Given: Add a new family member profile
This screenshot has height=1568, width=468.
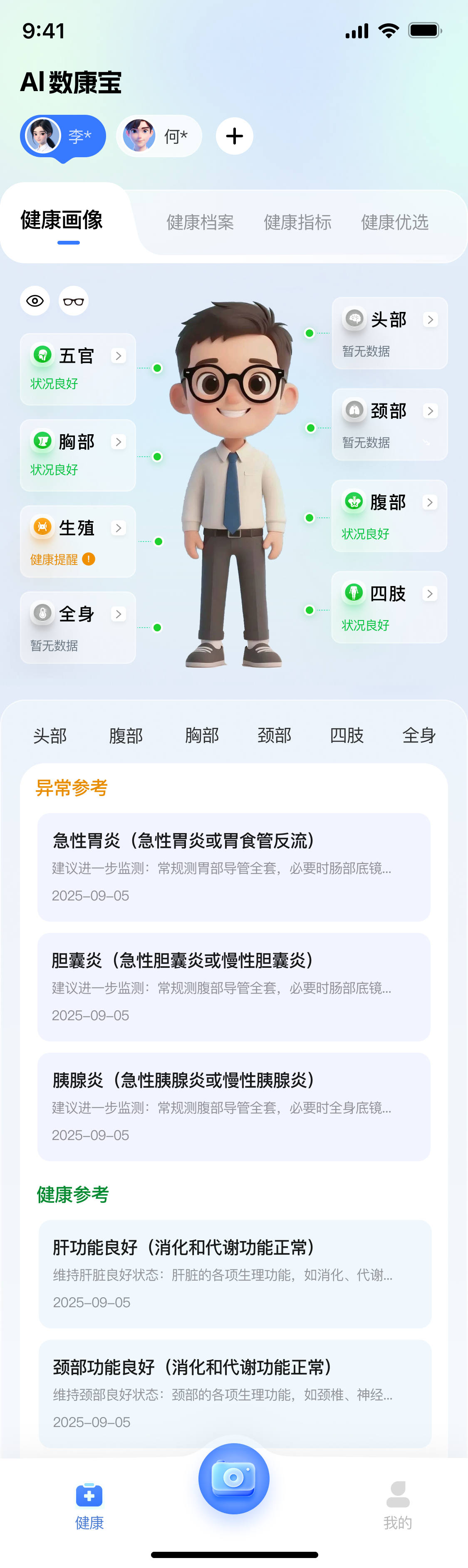Looking at the screenshot, I should point(234,136).
